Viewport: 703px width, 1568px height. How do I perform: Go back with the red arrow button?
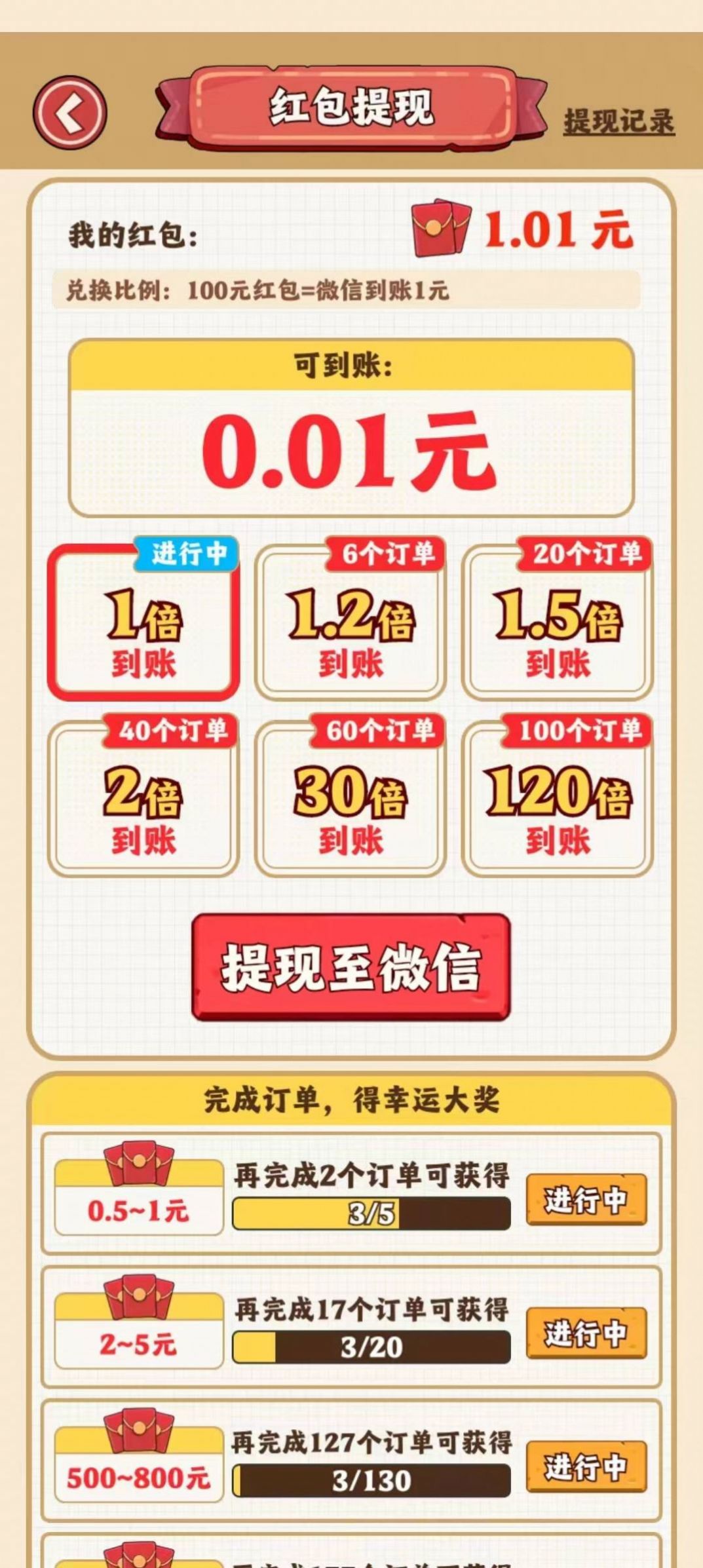click(x=70, y=113)
